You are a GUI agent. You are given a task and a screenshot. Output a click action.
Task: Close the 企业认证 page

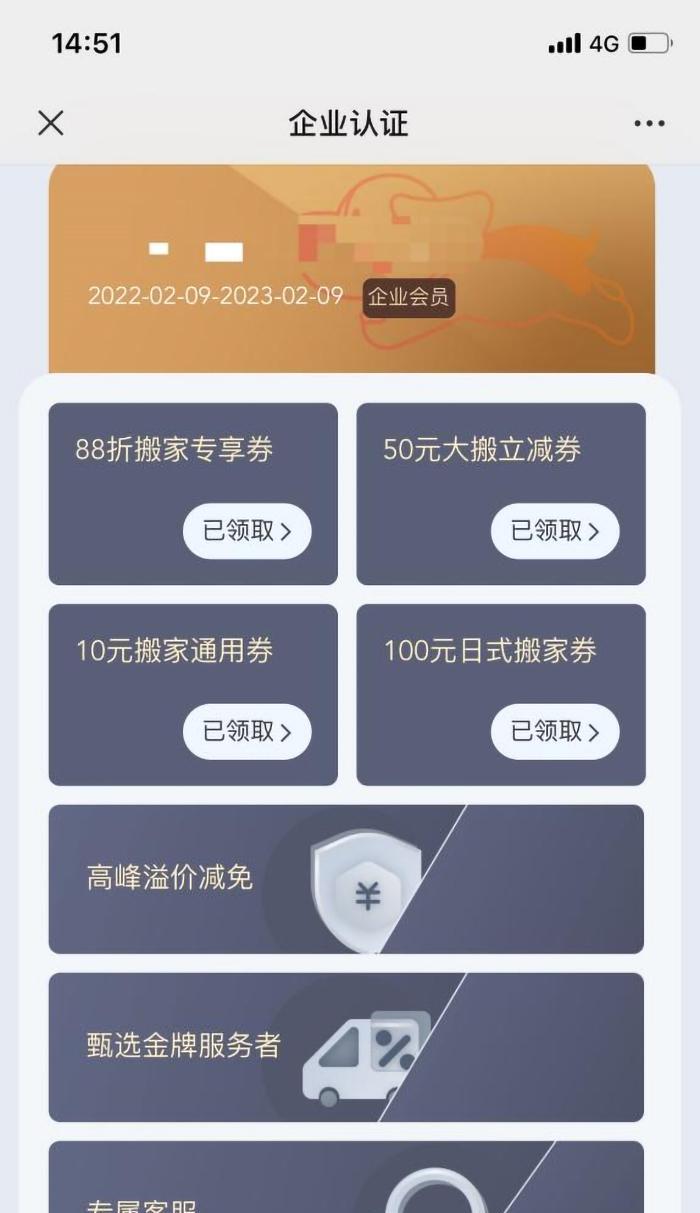click(x=51, y=123)
